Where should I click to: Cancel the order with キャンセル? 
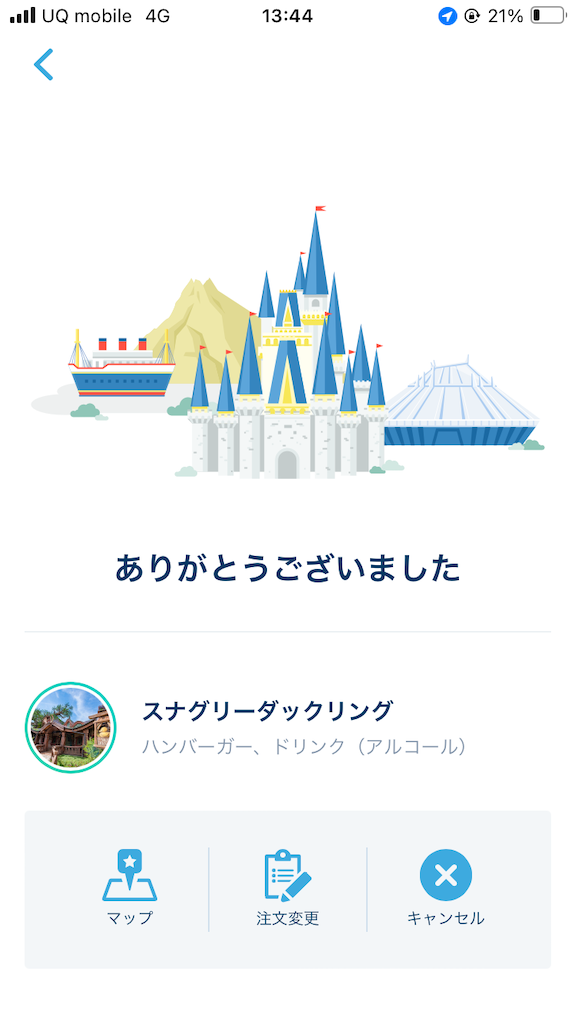tap(445, 888)
